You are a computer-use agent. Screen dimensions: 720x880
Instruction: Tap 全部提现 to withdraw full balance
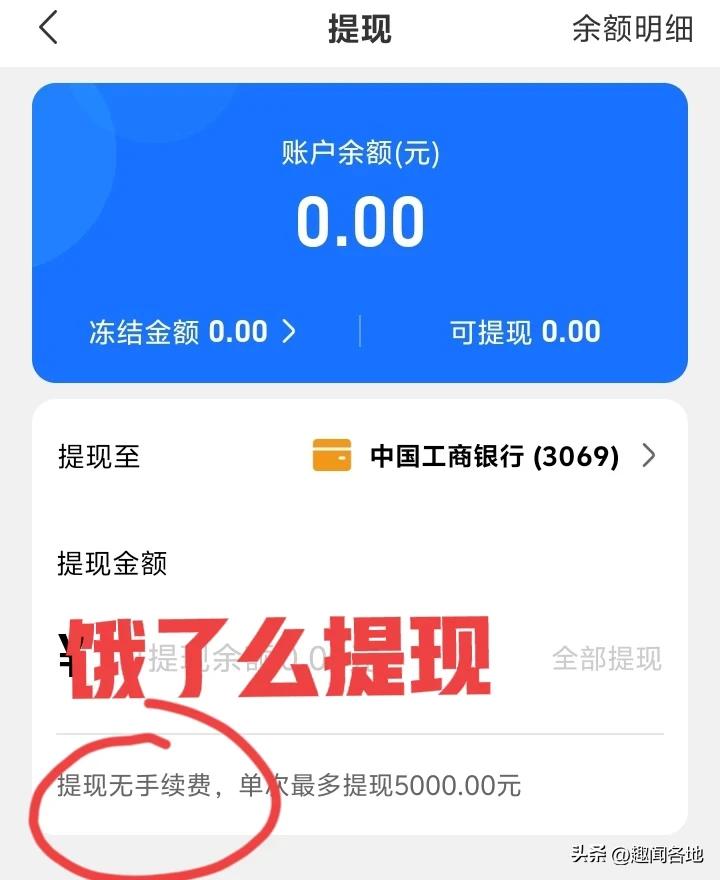tap(608, 658)
